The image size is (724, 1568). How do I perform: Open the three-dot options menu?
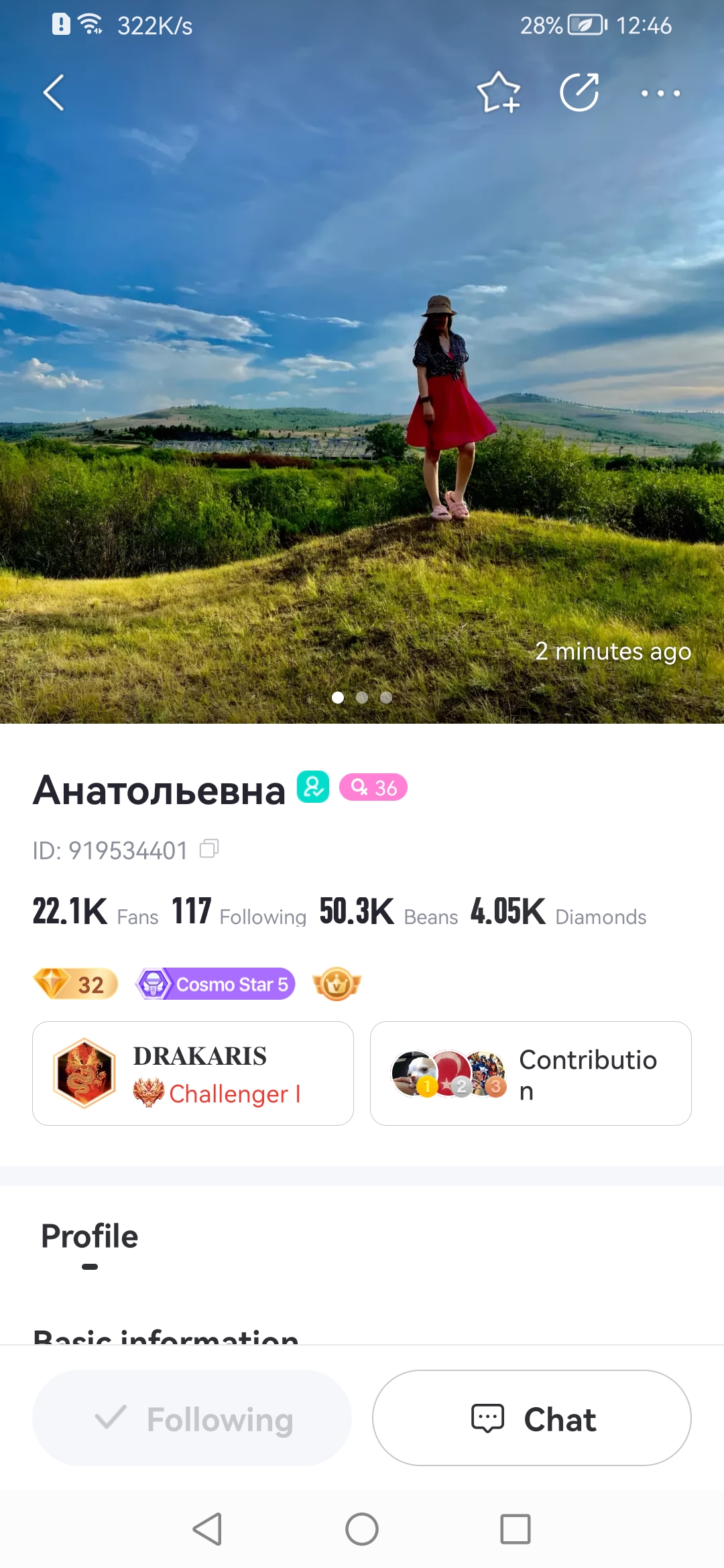point(660,93)
